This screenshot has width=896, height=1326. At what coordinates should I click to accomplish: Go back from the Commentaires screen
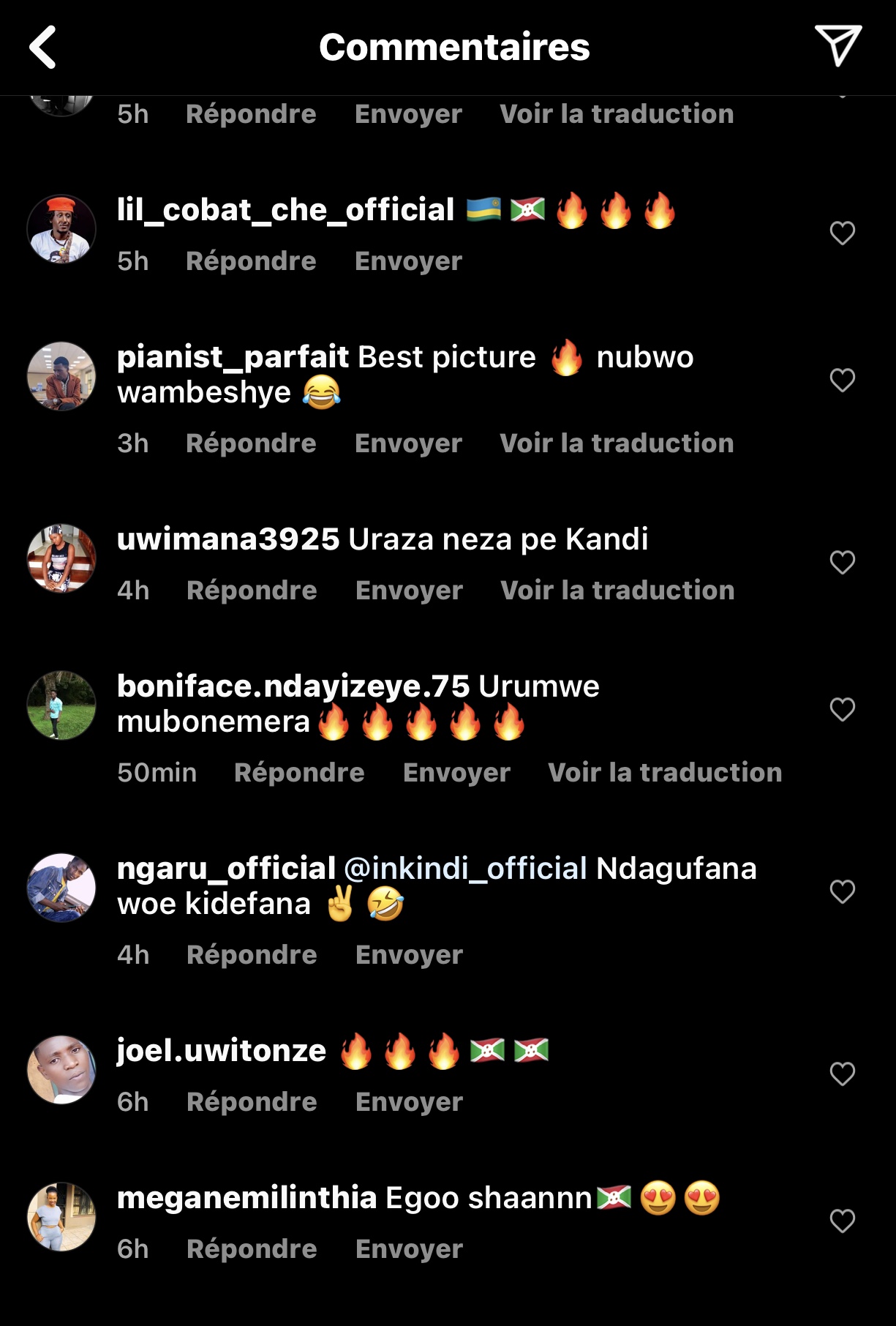pos(43,47)
